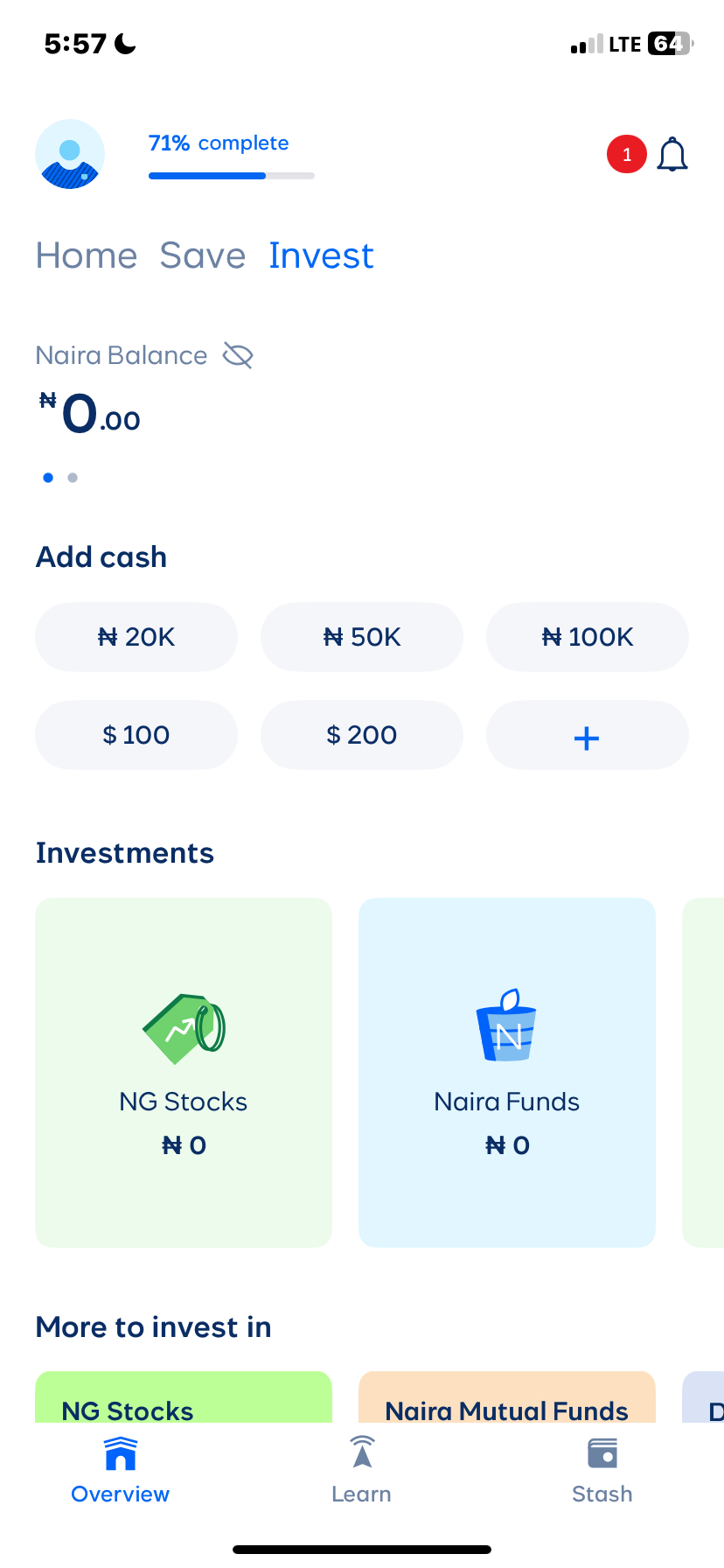Select the ₦20K quick amount chip
Screen dimensions: 724x1568
[x=136, y=637]
